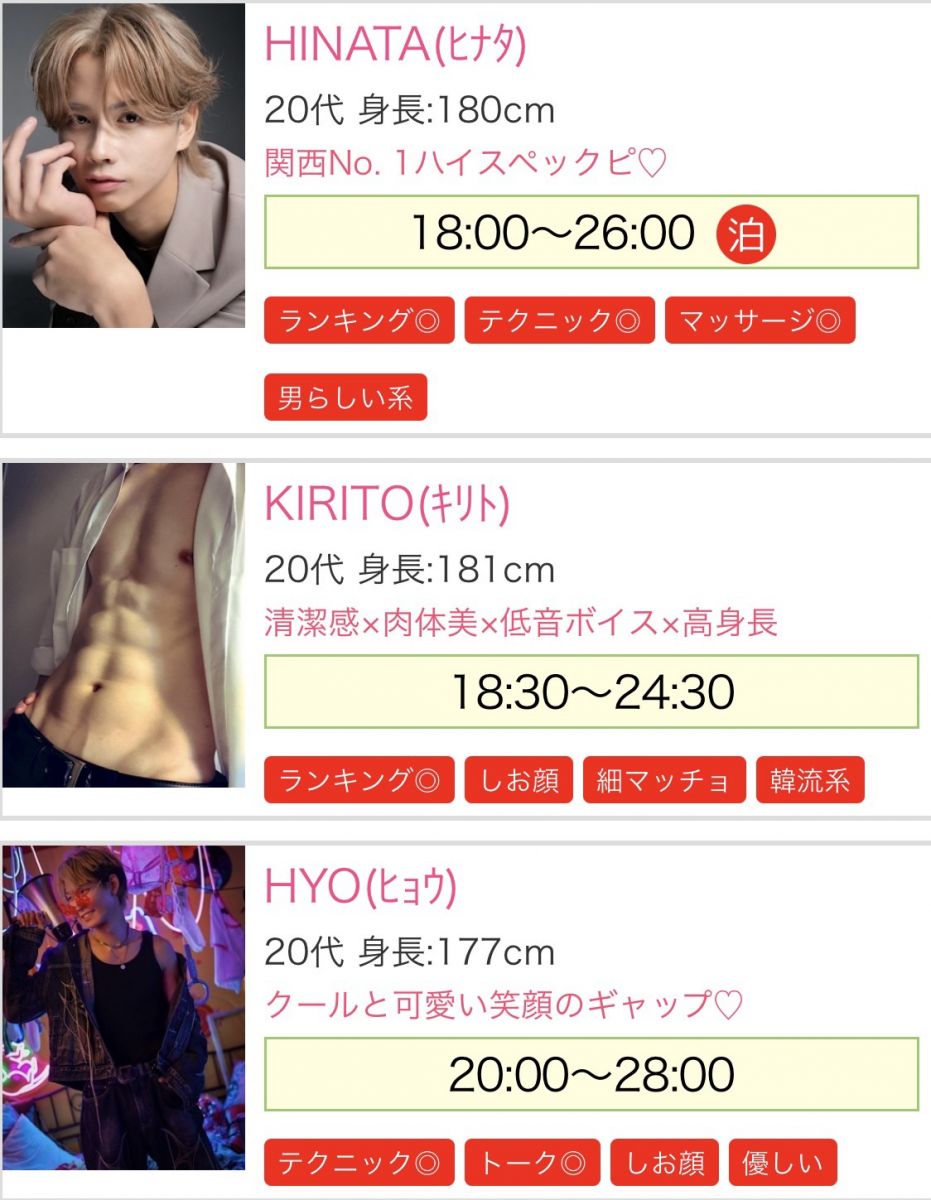The width and height of the screenshot is (931, 1200).
Task: Tap the HINATA(ヒナタ) name link
Action: [395, 44]
